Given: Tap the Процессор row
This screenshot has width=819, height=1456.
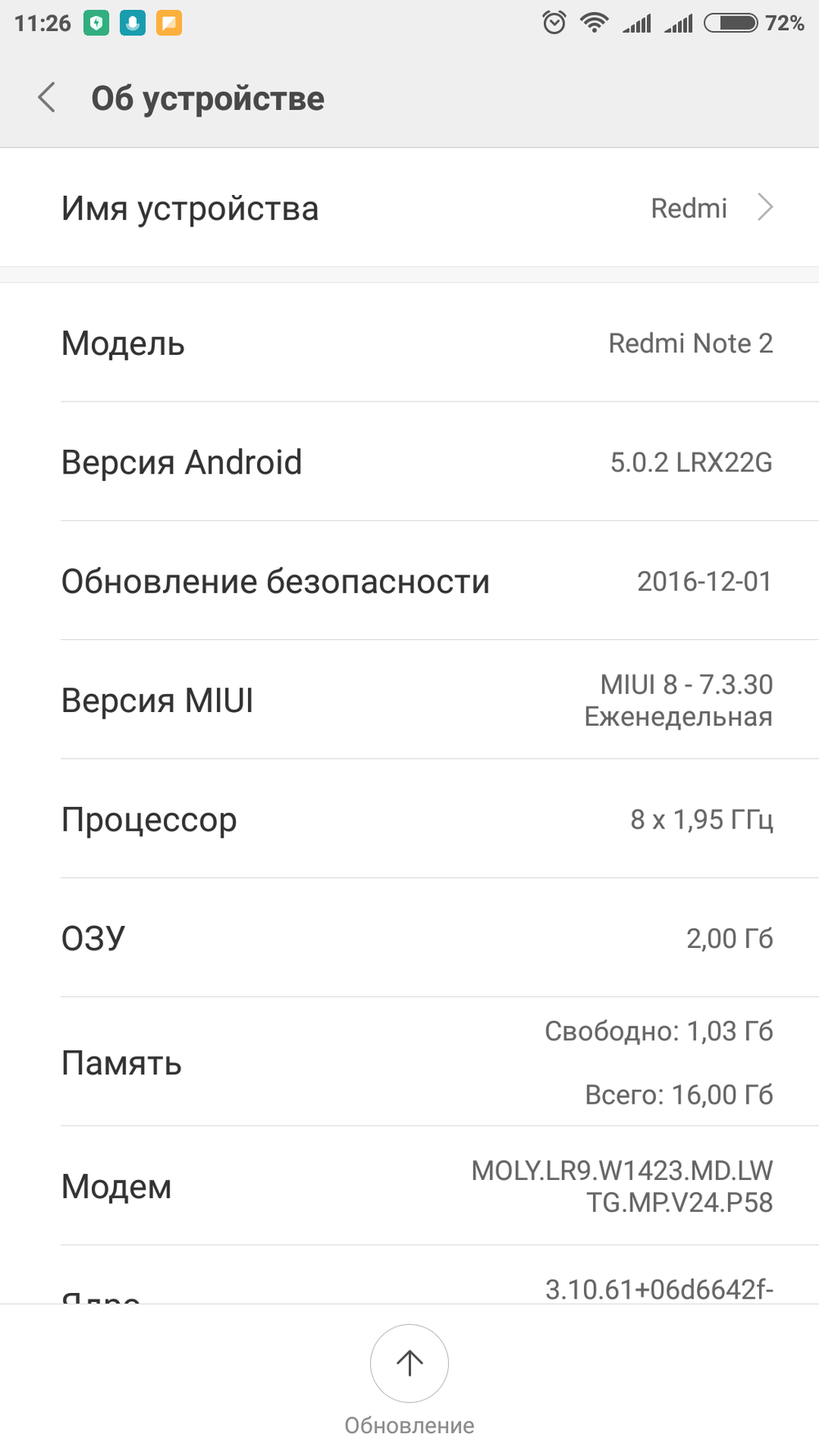Looking at the screenshot, I should [409, 819].
